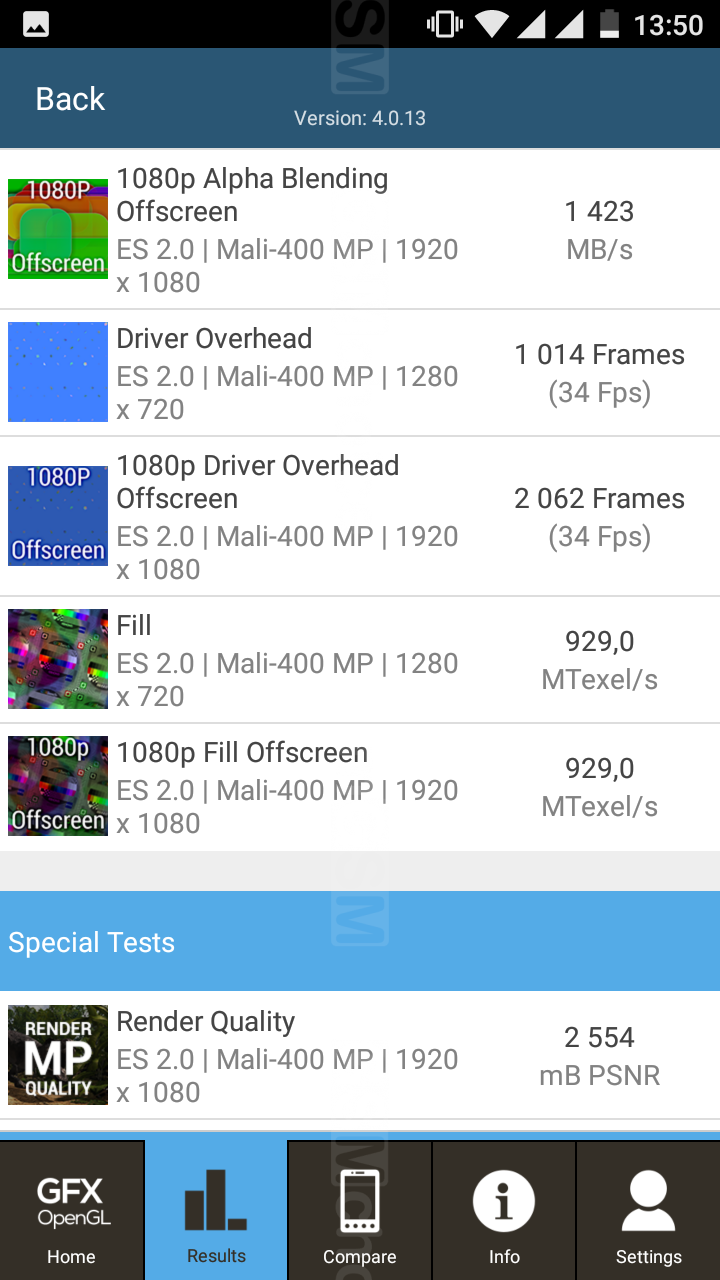The height and width of the screenshot is (1280, 720).
Task: Open the Info tab
Action: click(504, 1211)
